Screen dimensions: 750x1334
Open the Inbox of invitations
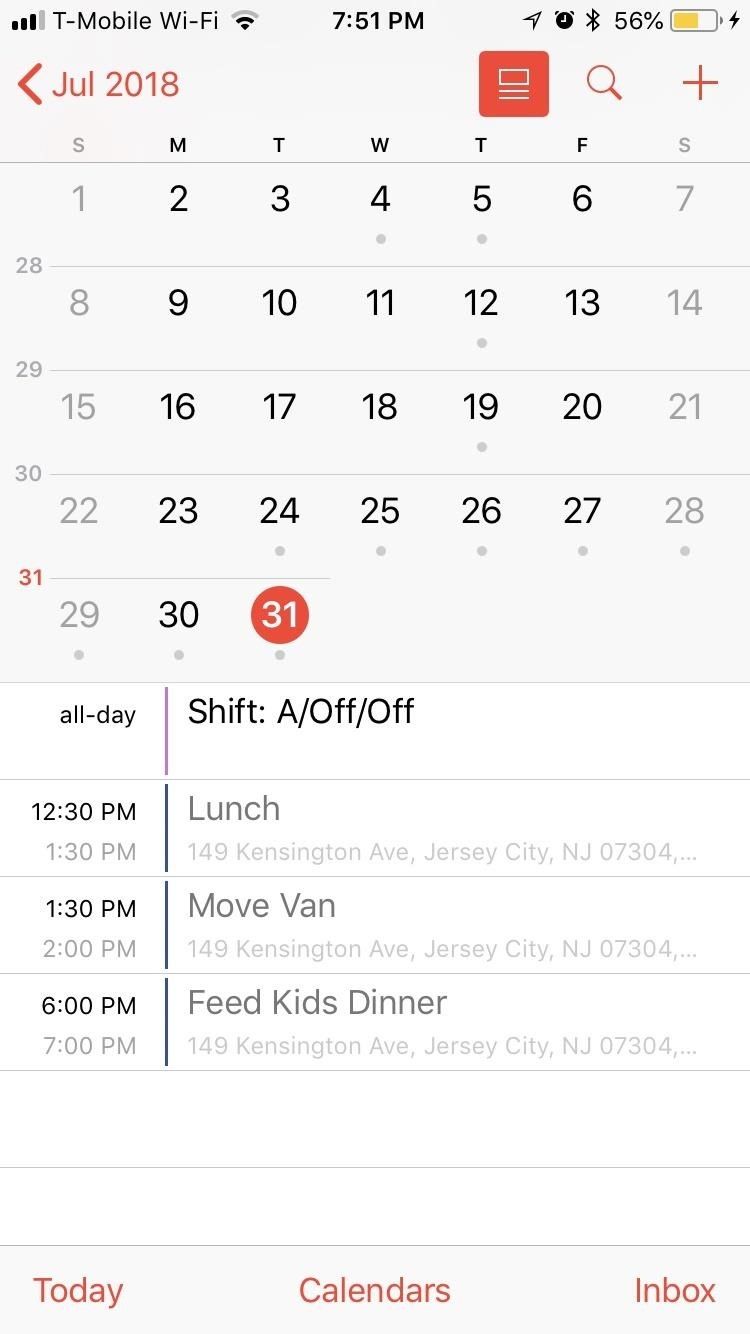(675, 1290)
